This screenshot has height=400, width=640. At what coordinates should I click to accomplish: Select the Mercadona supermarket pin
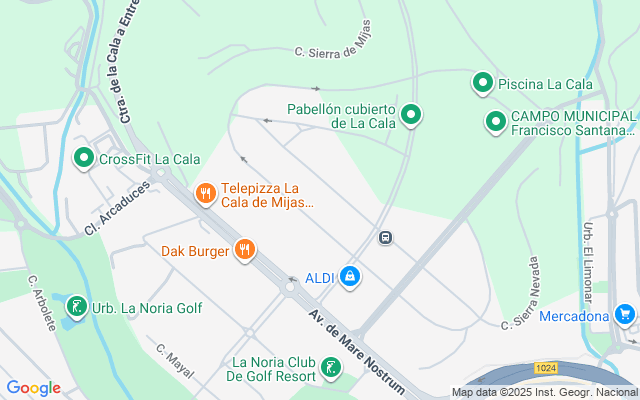tap(626, 316)
